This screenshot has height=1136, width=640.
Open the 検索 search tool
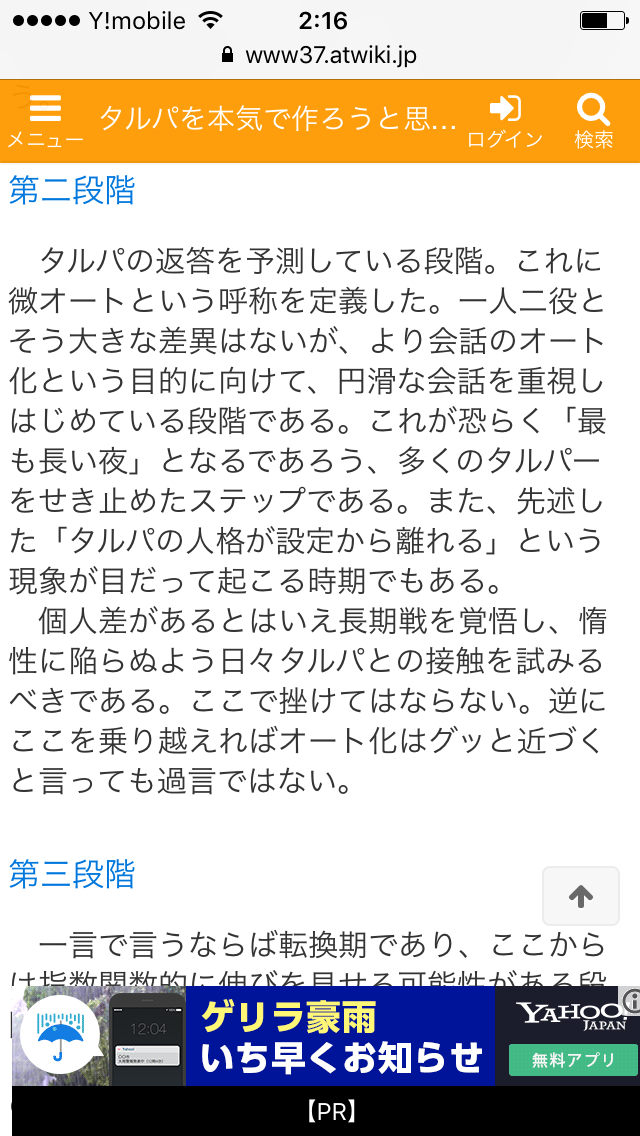[594, 120]
